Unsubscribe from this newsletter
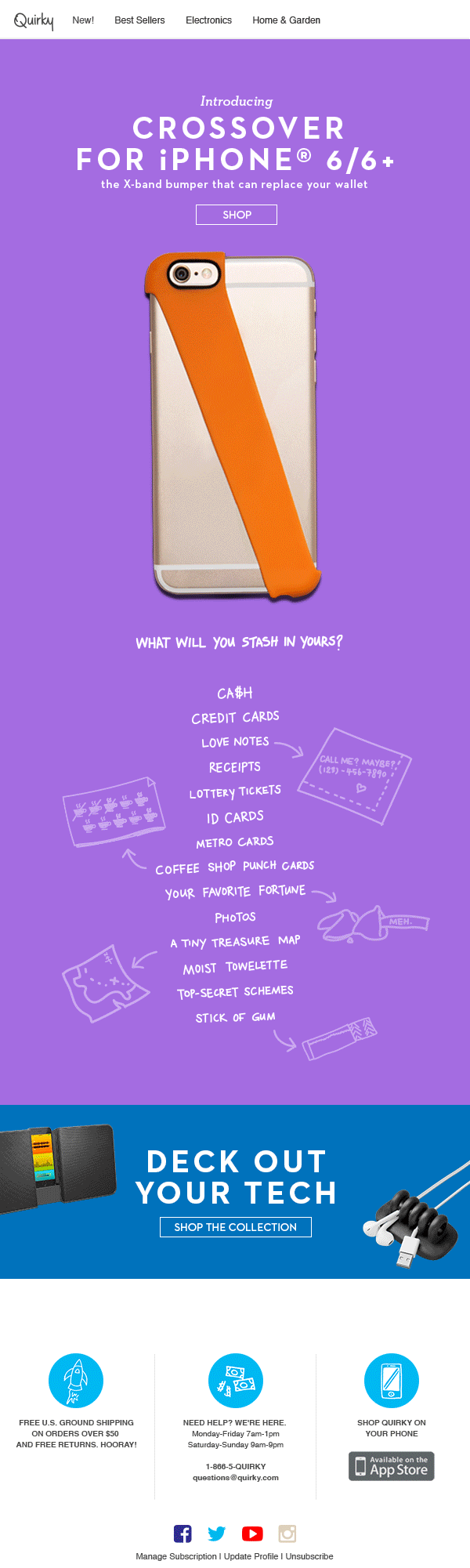470x1568 pixels. point(309,1556)
